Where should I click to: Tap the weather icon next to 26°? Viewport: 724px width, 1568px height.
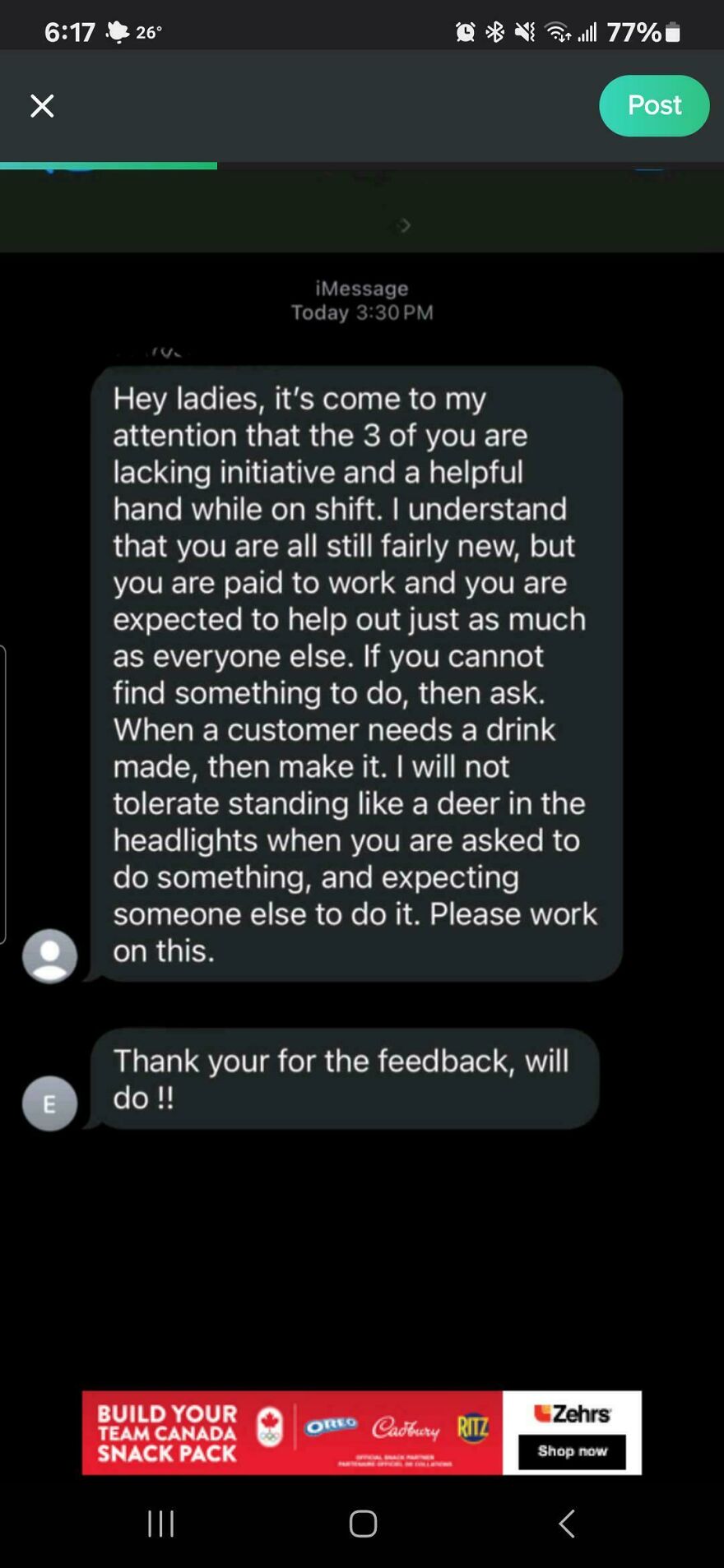(x=118, y=31)
